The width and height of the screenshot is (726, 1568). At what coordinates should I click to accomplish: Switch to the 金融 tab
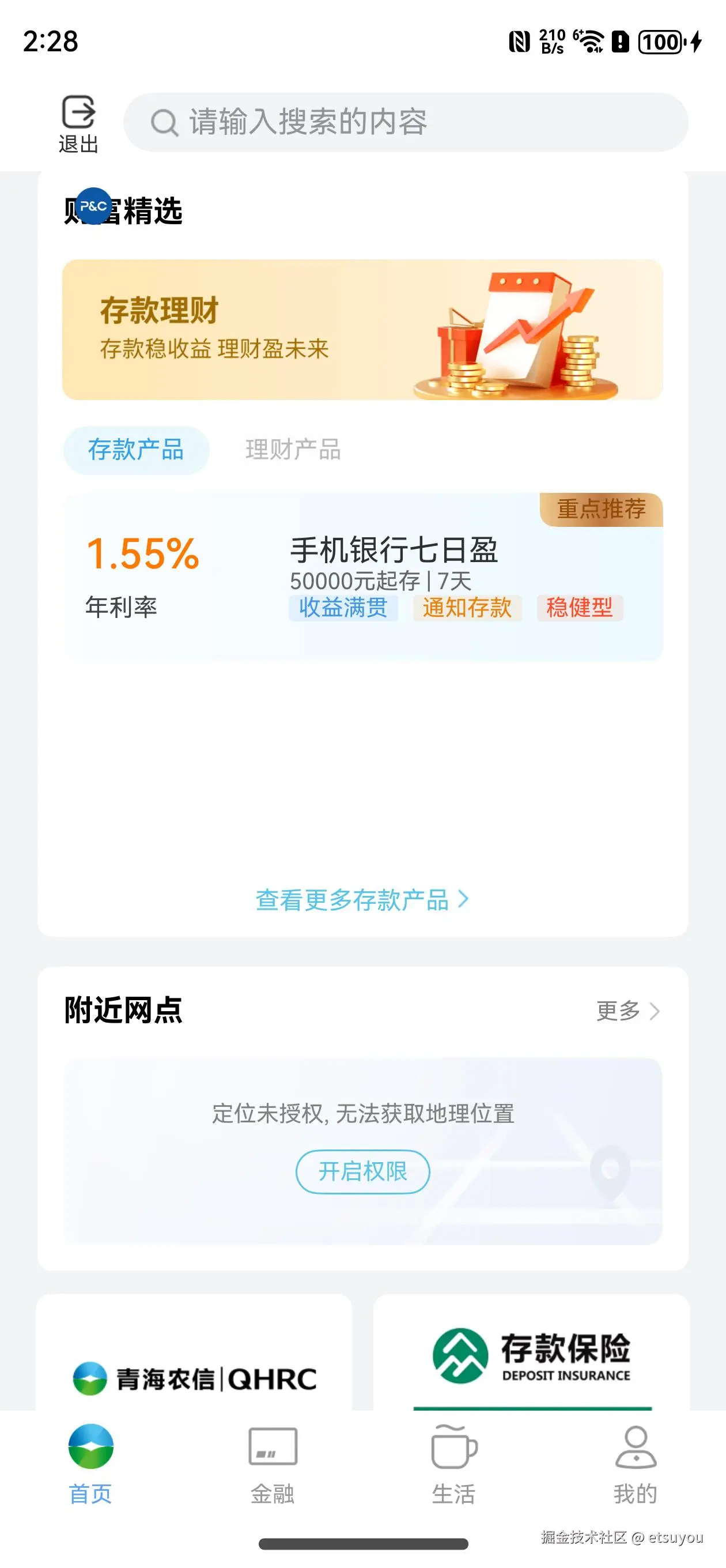[273, 1463]
